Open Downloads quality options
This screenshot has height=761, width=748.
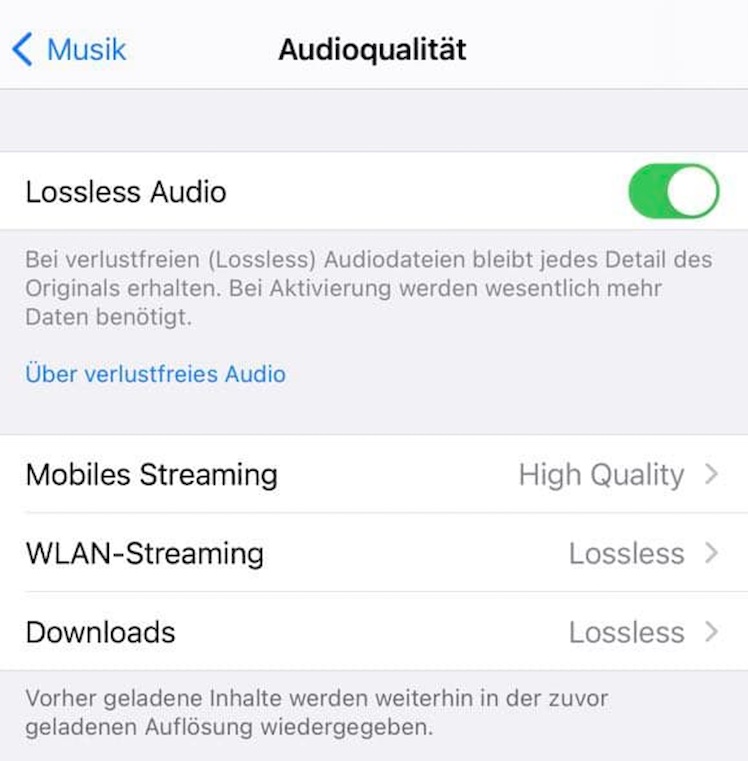(x=372, y=632)
